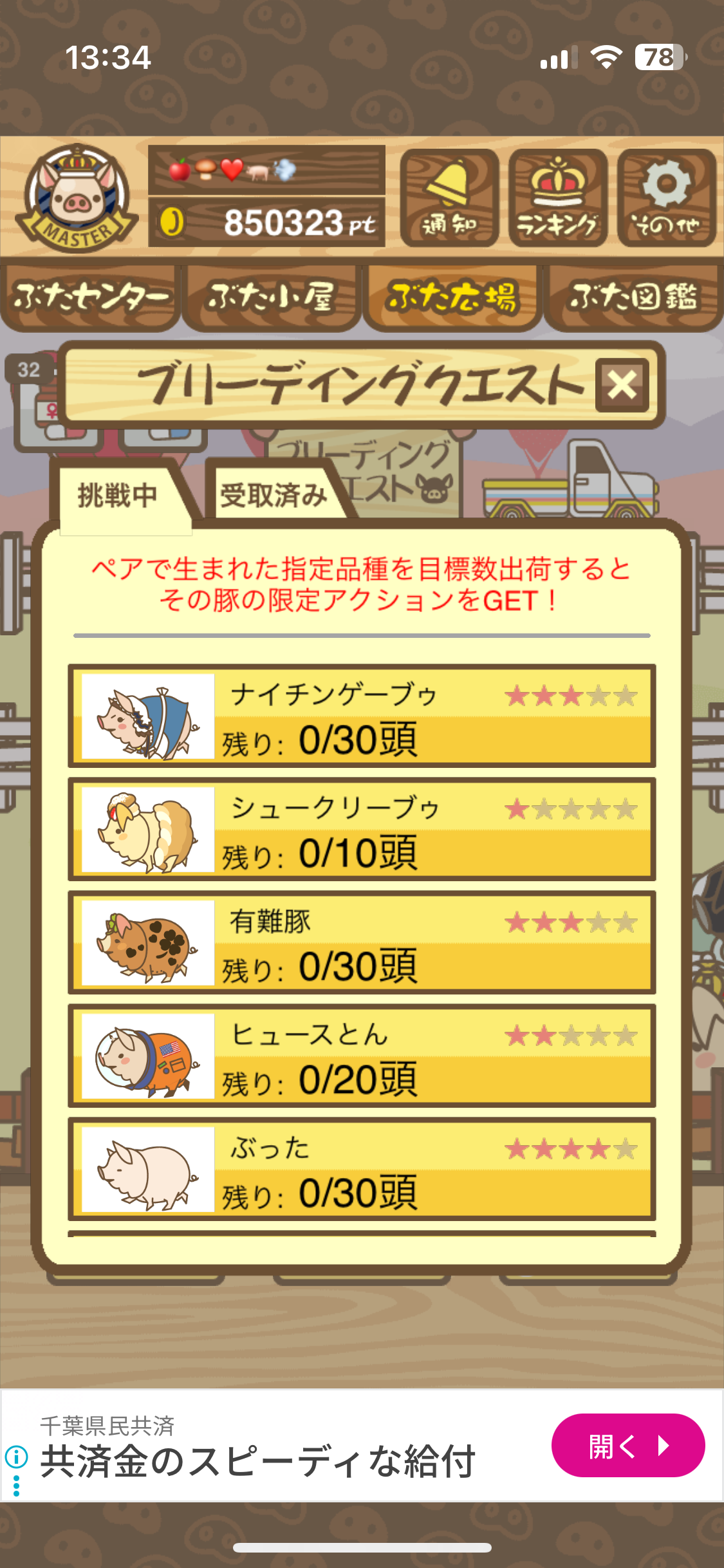View the ヒューストン quest entry
This screenshot has height=1568, width=724.
(362, 1056)
